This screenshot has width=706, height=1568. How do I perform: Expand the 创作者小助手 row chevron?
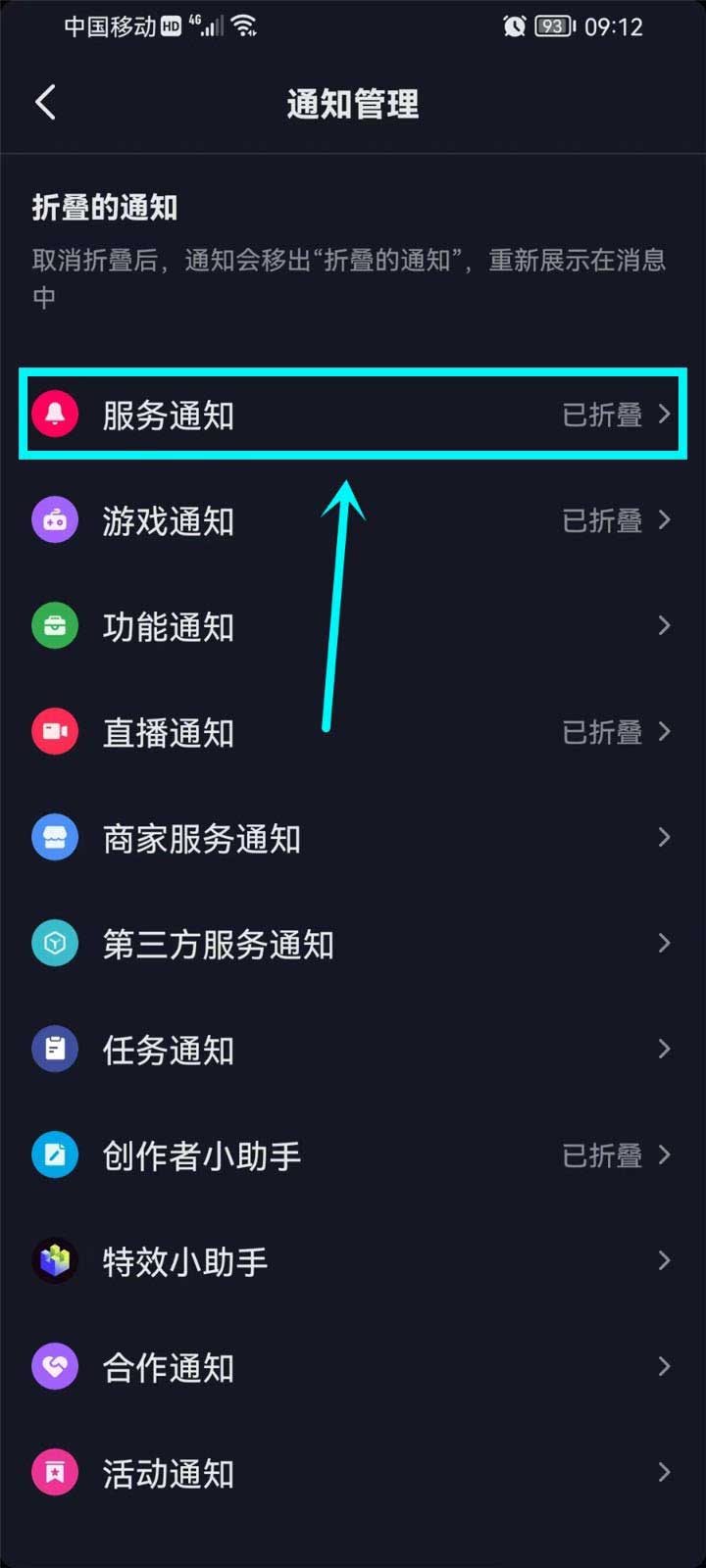(x=663, y=1155)
